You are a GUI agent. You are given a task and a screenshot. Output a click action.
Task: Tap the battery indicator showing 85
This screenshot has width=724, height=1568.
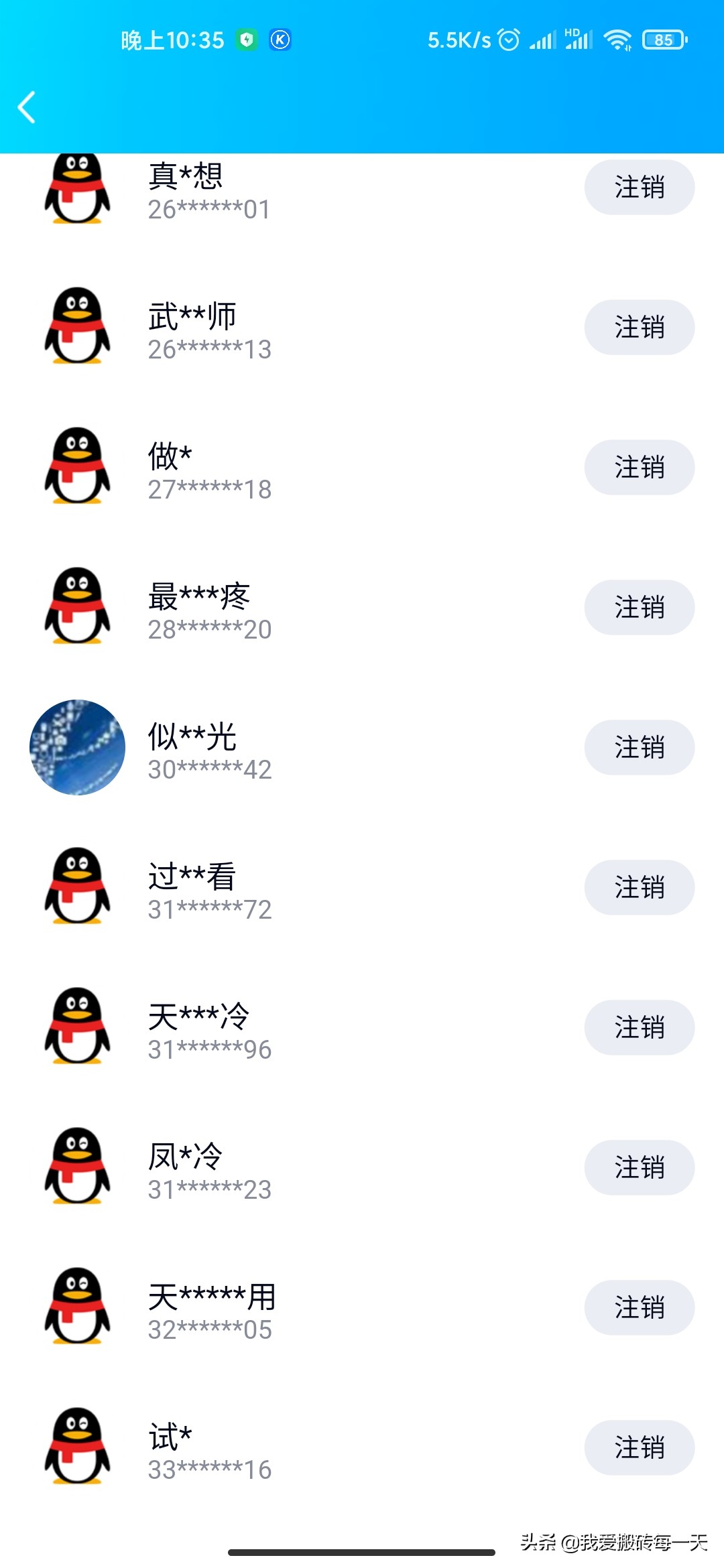(664, 40)
